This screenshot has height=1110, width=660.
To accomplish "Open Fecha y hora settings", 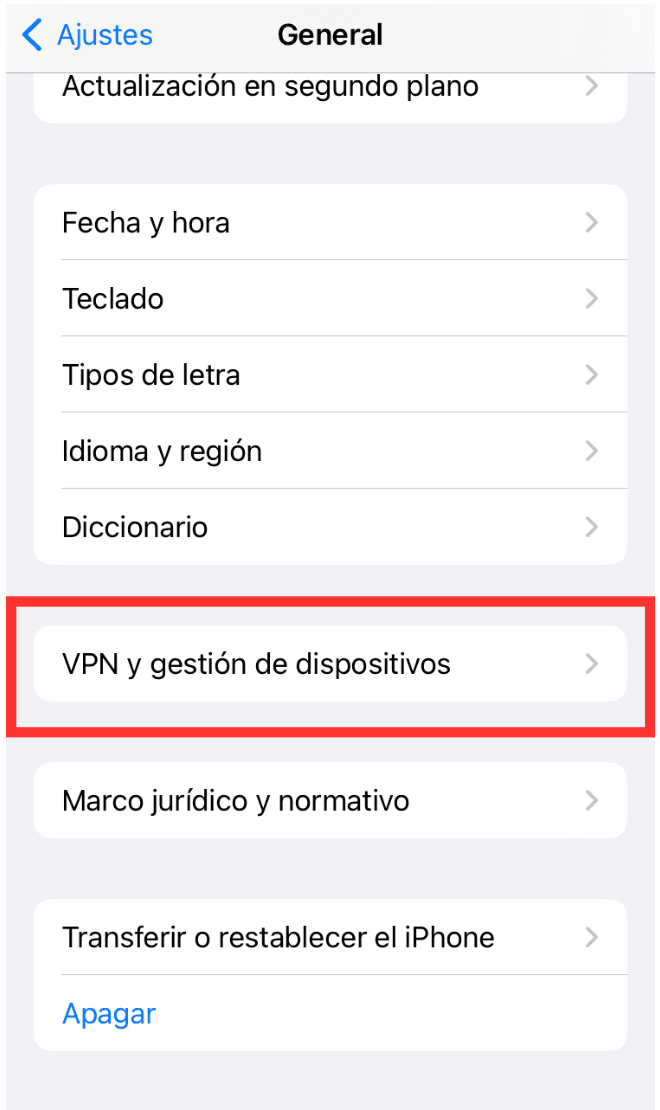I will [x=330, y=222].
